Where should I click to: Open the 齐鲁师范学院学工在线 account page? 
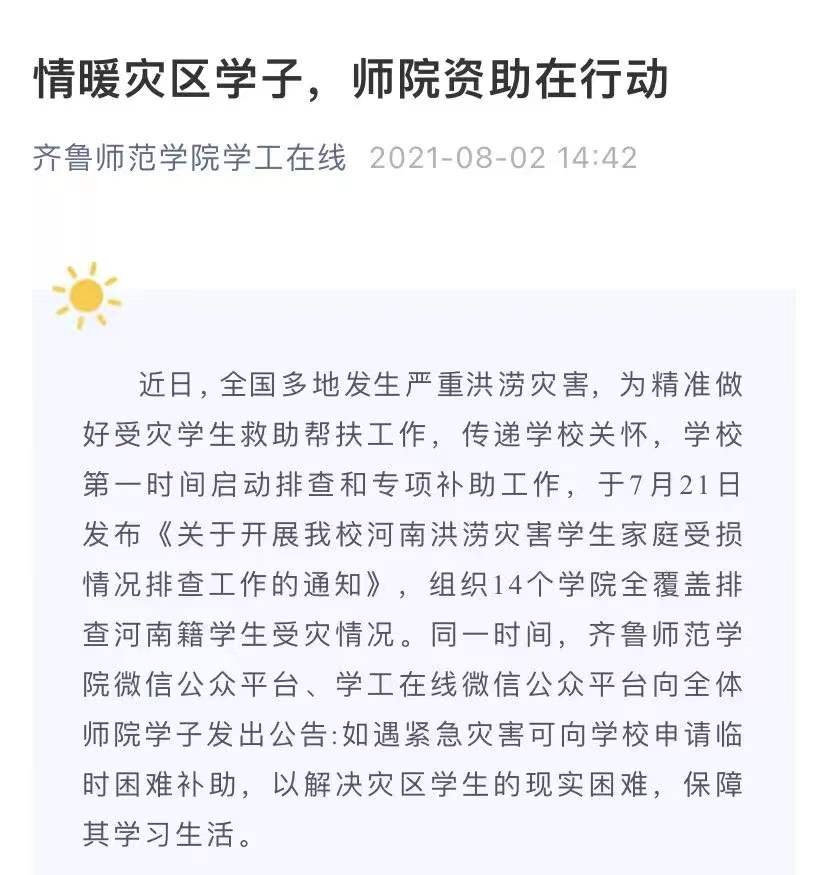click(190, 158)
